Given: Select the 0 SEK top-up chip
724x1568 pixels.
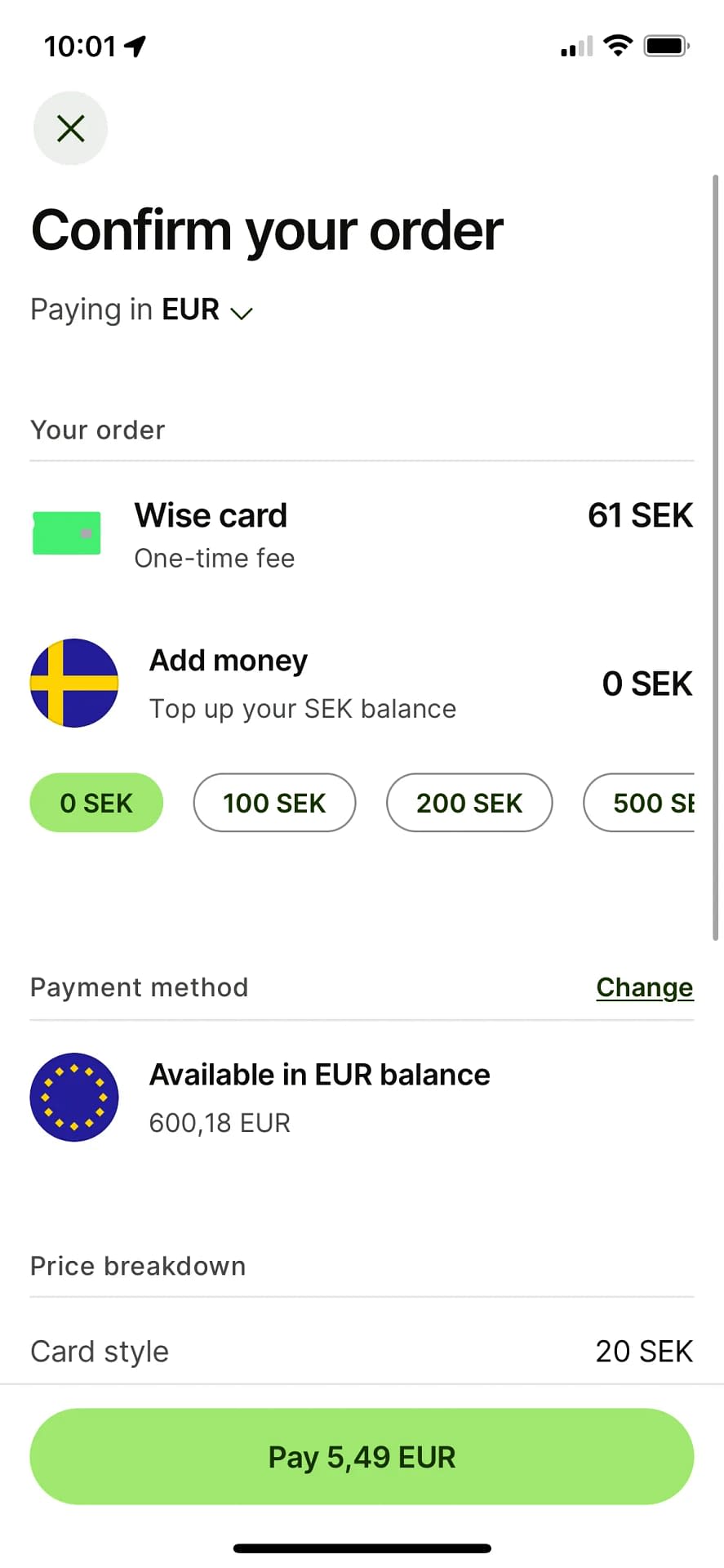Looking at the screenshot, I should 96,803.
